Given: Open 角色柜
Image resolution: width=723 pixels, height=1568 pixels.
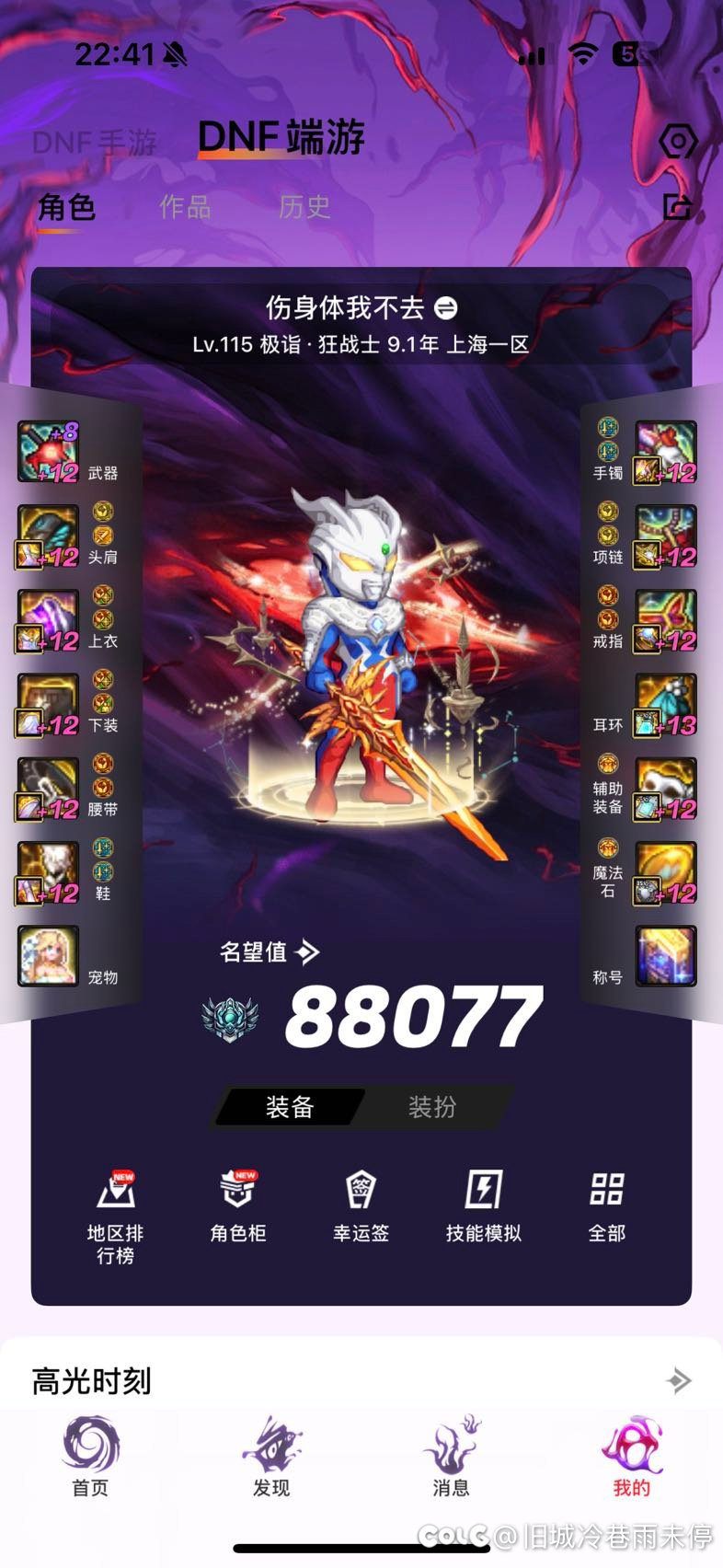Looking at the screenshot, I should point(238,1207).
